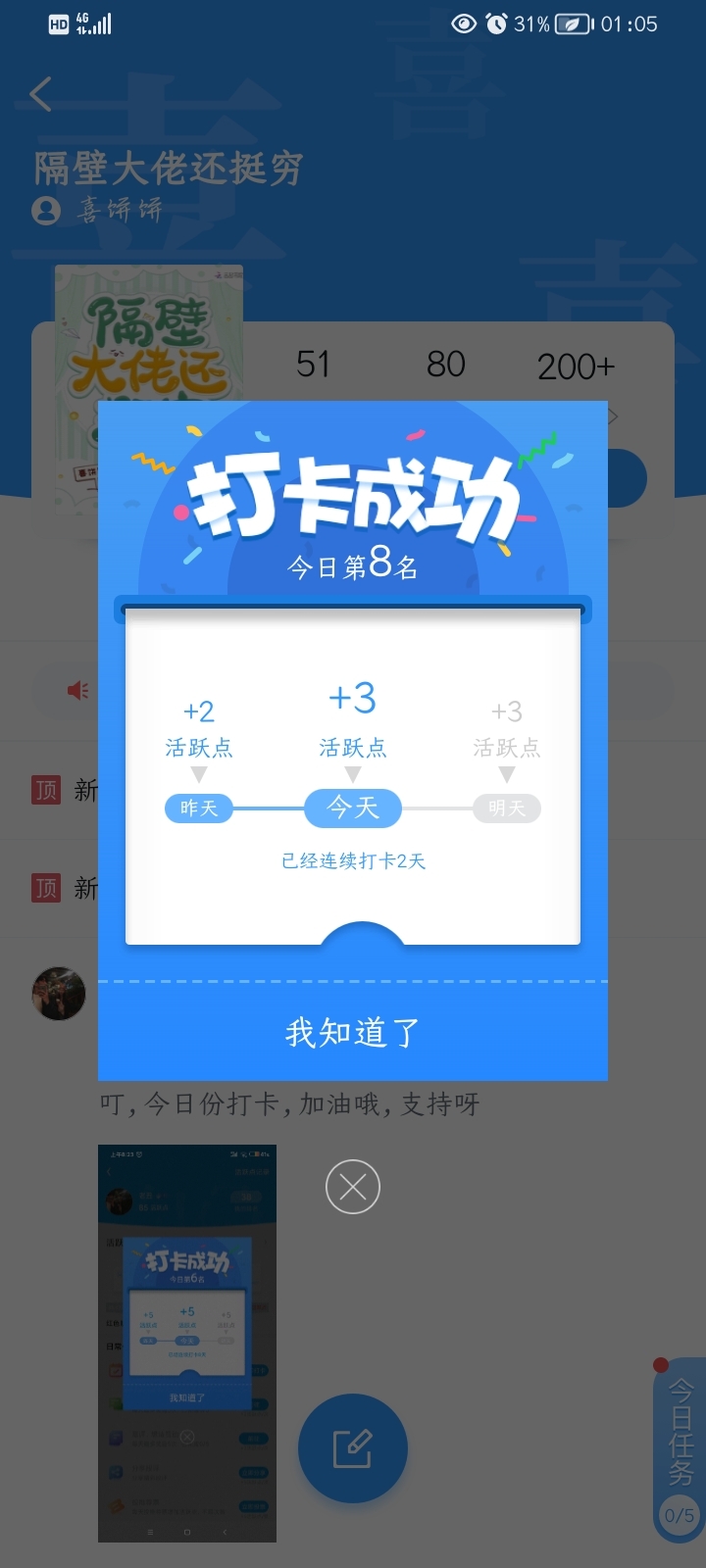Open the compose post button
This screenshot has width=706, height=1568.
coord(353,1447)
